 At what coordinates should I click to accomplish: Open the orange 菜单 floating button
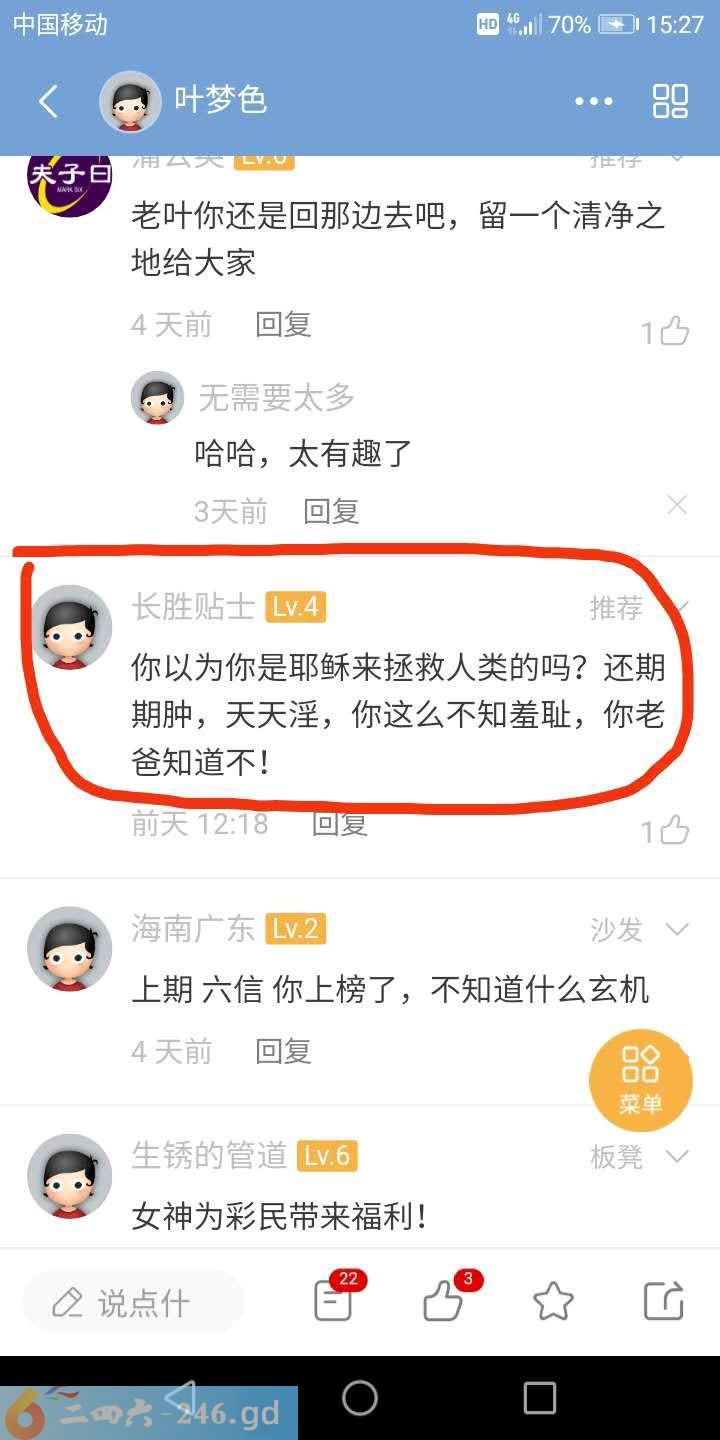click(640, 1080)
